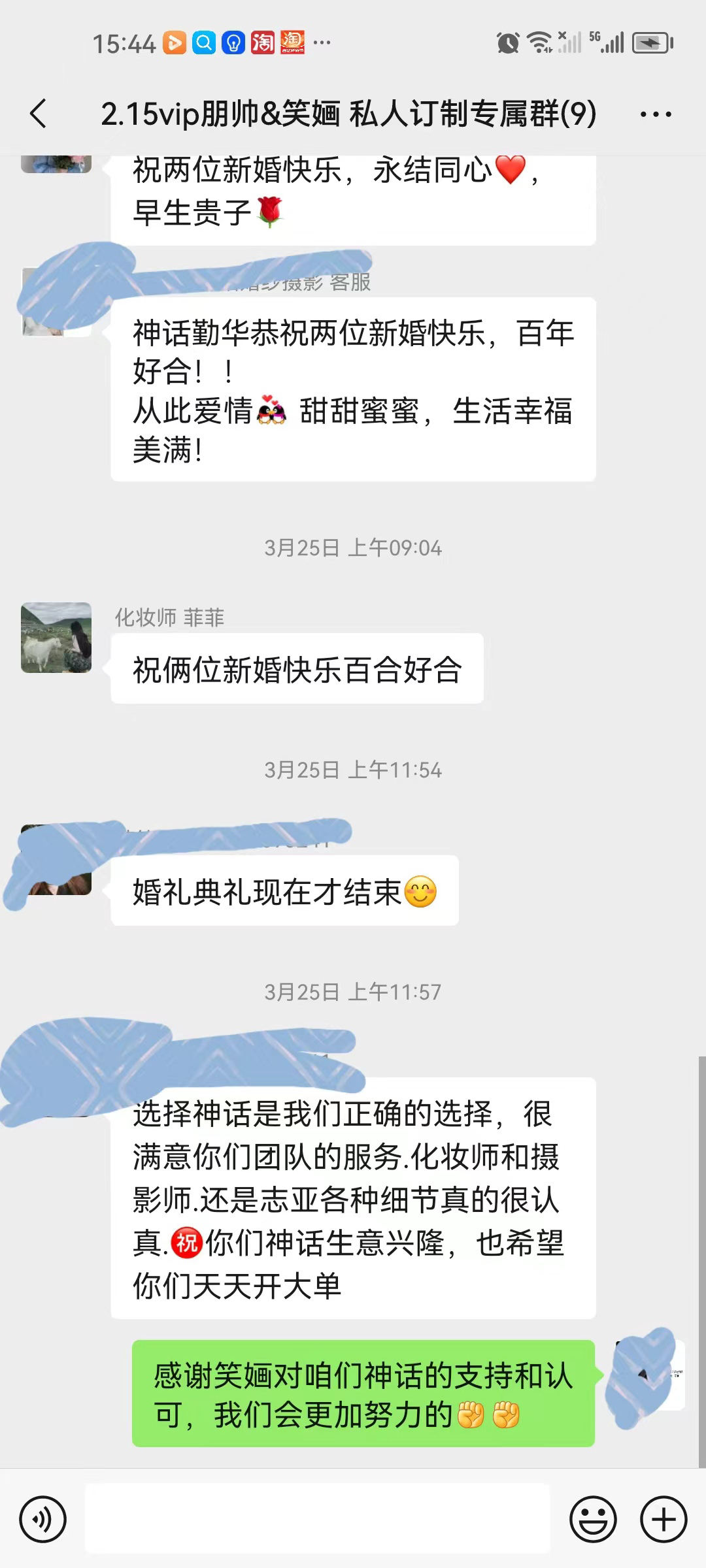Open the group chat's three-dot menu

[656, 114]
